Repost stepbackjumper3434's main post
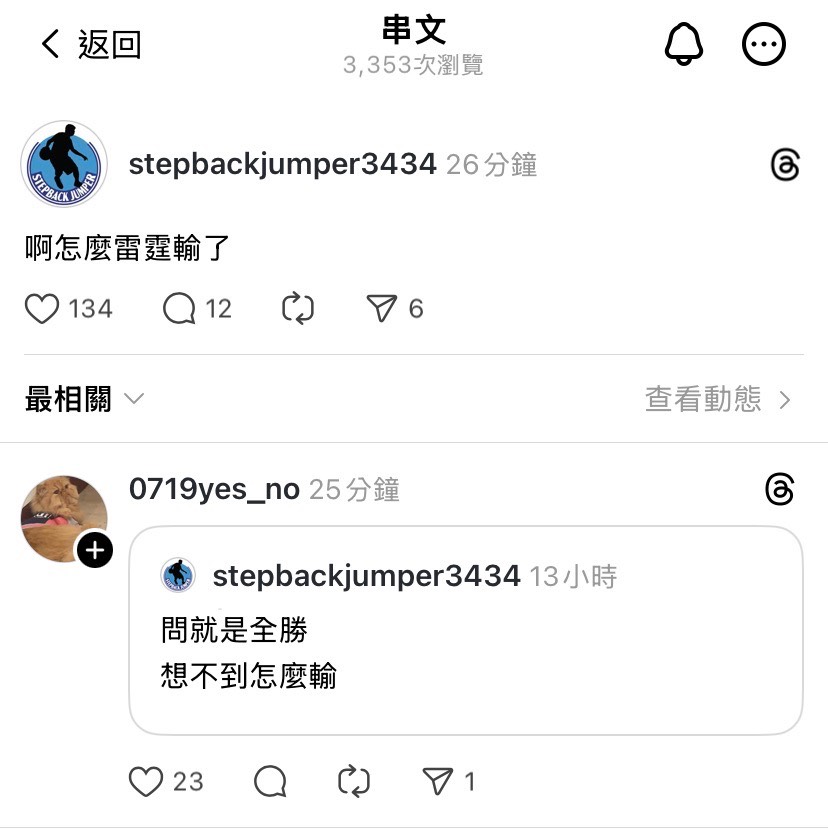 (x=298, y=309)
